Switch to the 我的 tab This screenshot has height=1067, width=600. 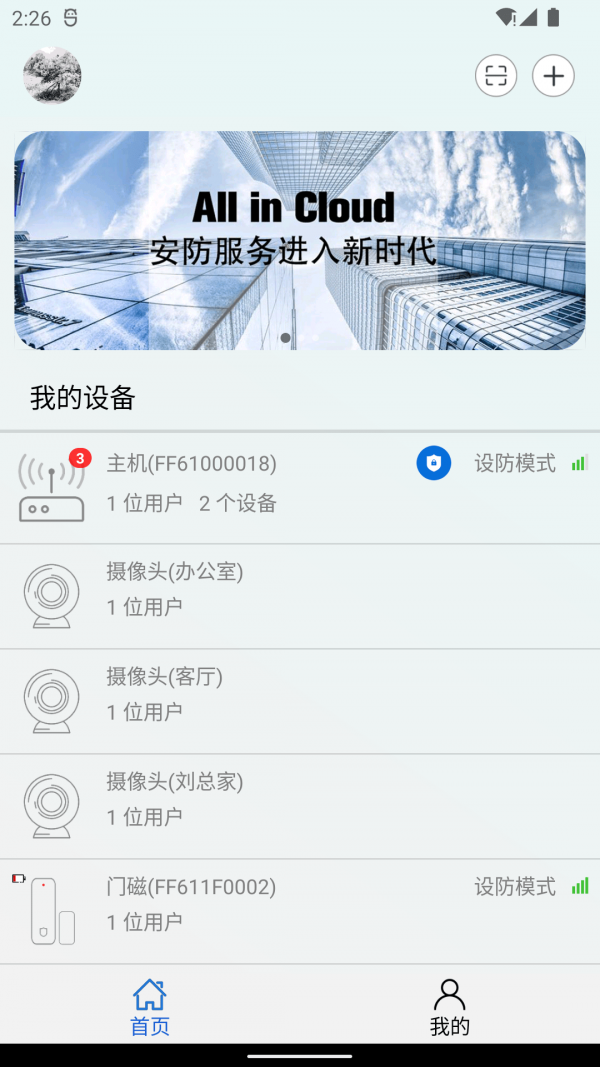pyautogui.click(x=450, y=1007)
